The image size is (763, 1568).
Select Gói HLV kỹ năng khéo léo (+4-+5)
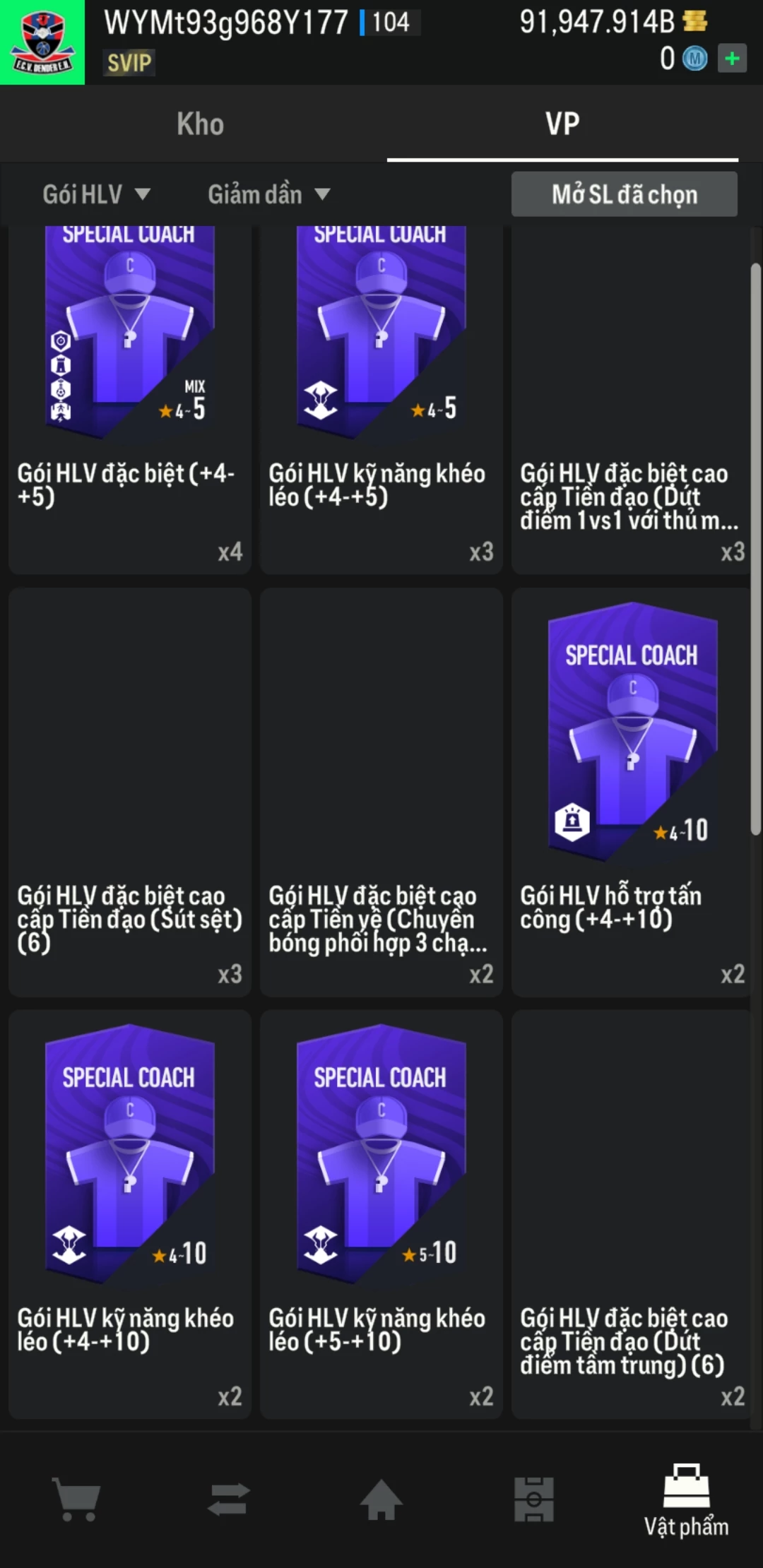(381, 396)
